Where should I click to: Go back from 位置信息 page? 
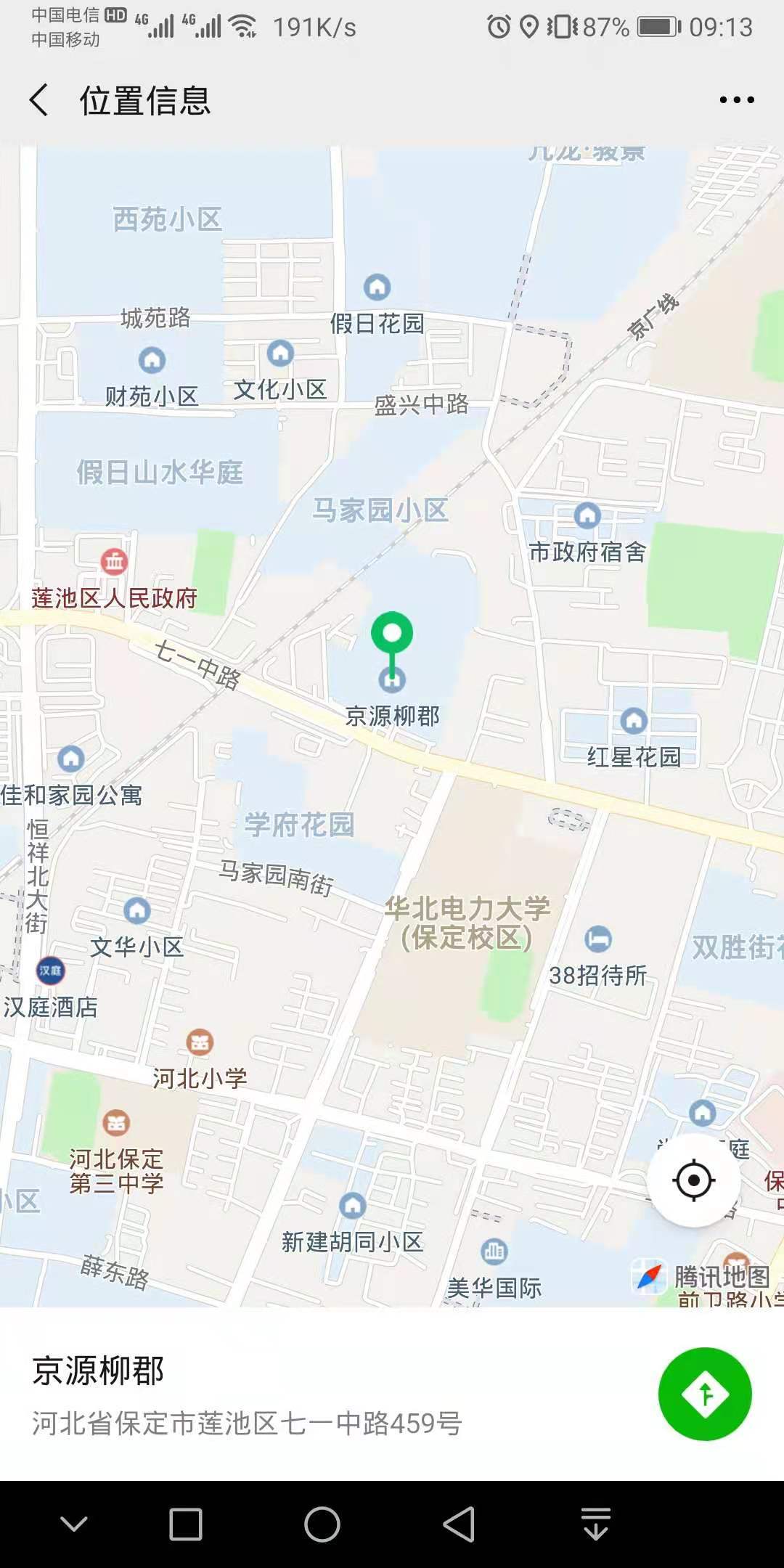coord(40,100)
